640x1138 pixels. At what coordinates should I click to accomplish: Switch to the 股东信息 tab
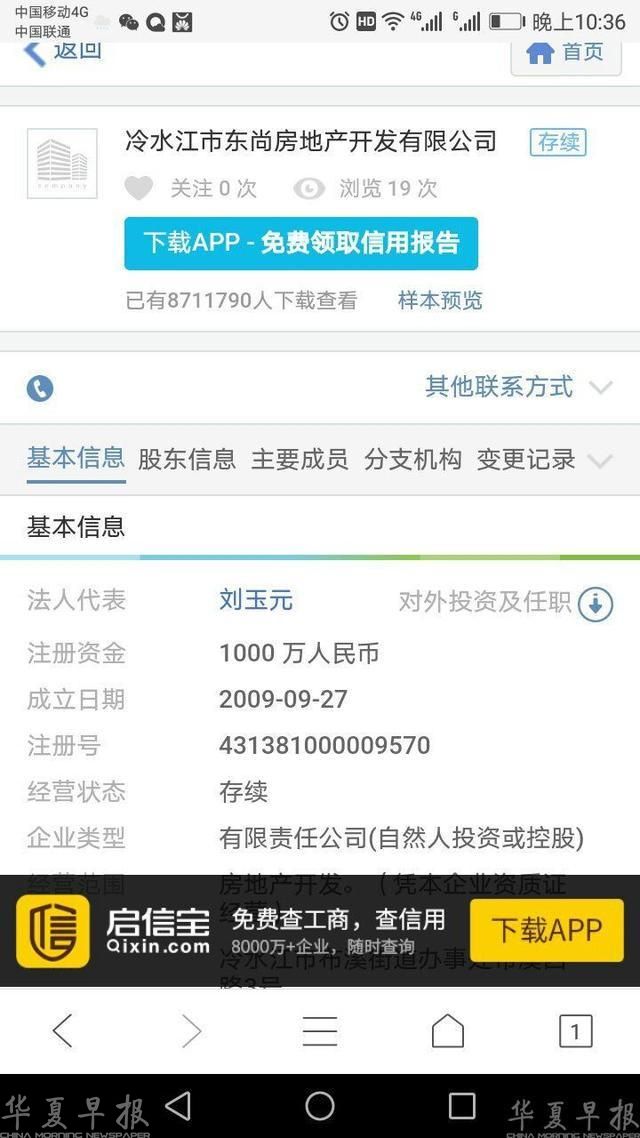(x=187, y=459)
